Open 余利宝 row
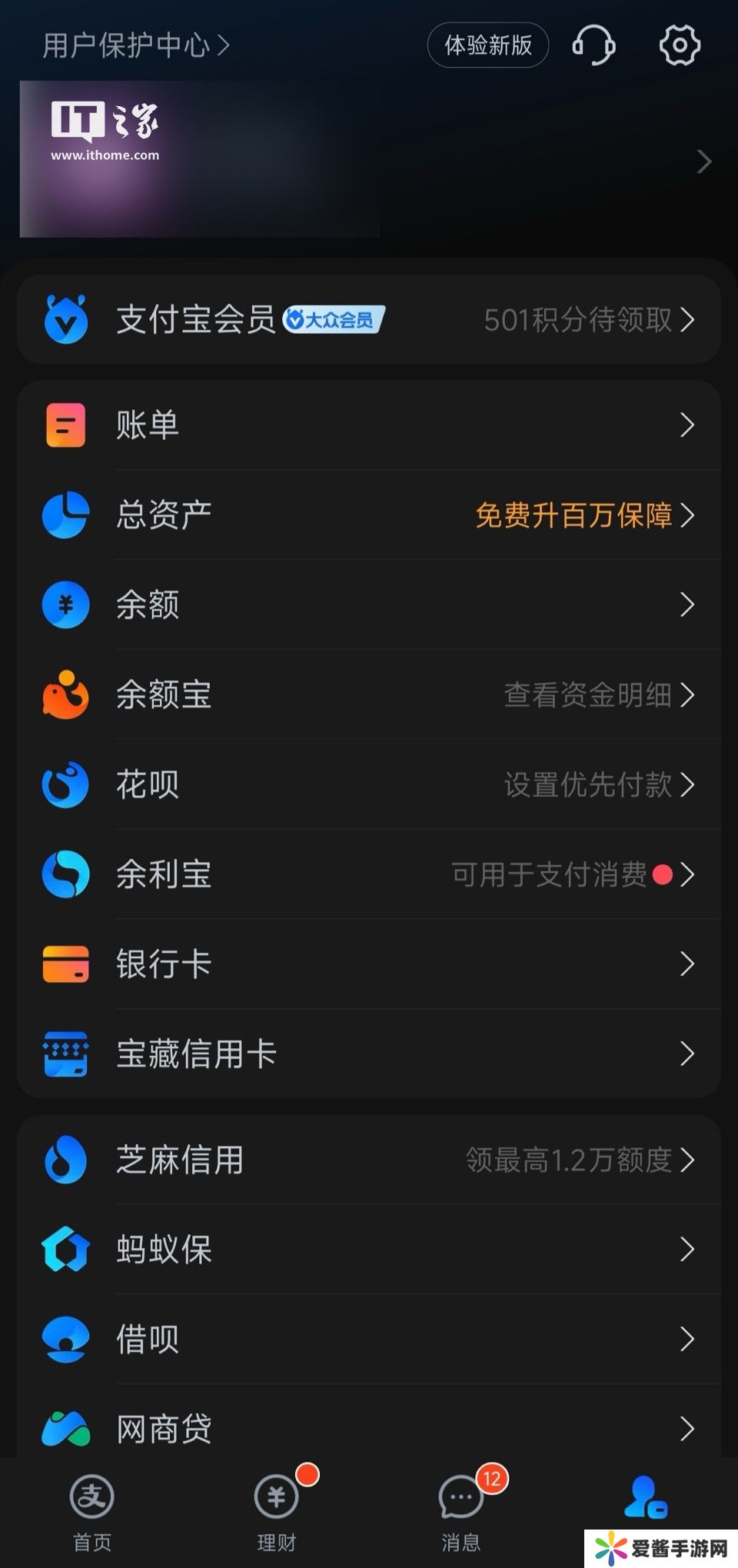 (x=369, y=874)
